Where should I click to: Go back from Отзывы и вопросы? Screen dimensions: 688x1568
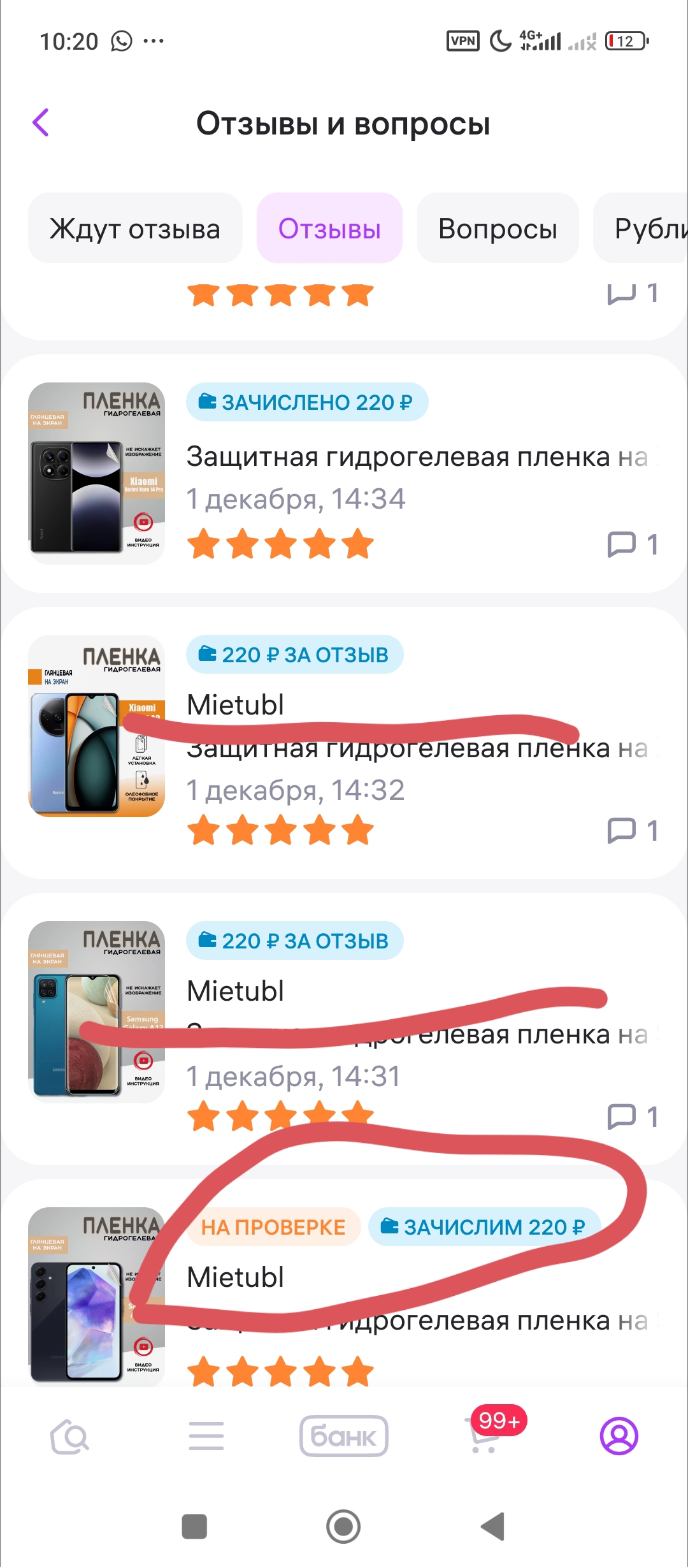click(41, 122)
